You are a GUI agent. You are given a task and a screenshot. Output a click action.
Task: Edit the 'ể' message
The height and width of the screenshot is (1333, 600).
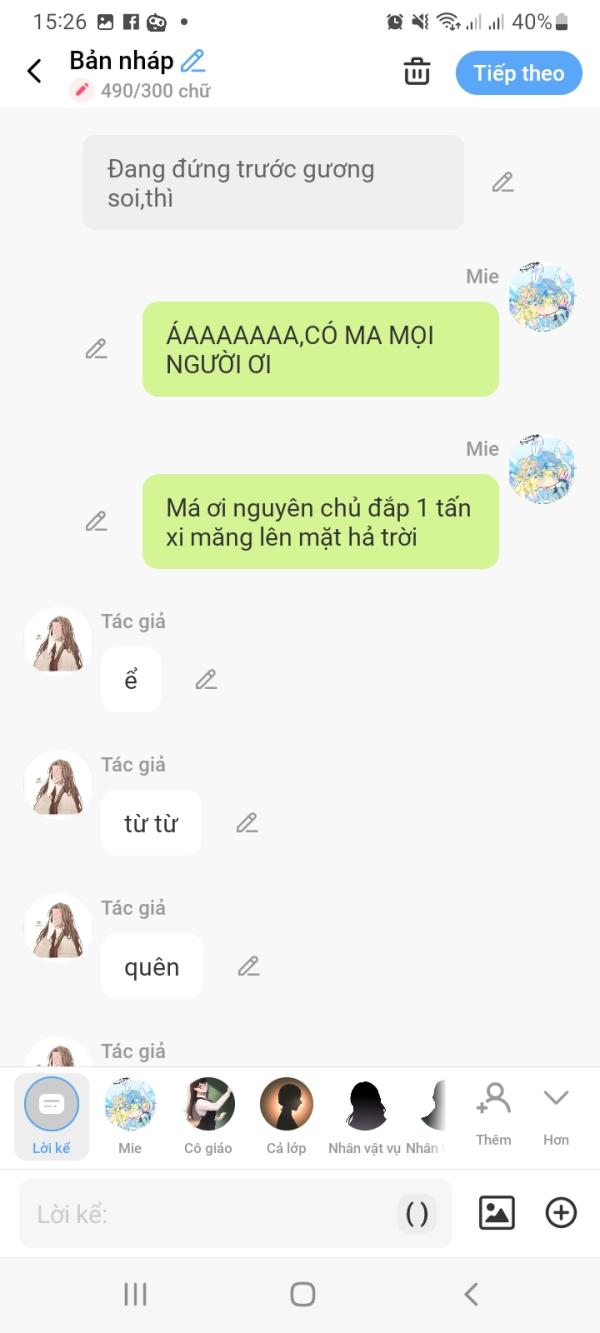pos(206,679)
